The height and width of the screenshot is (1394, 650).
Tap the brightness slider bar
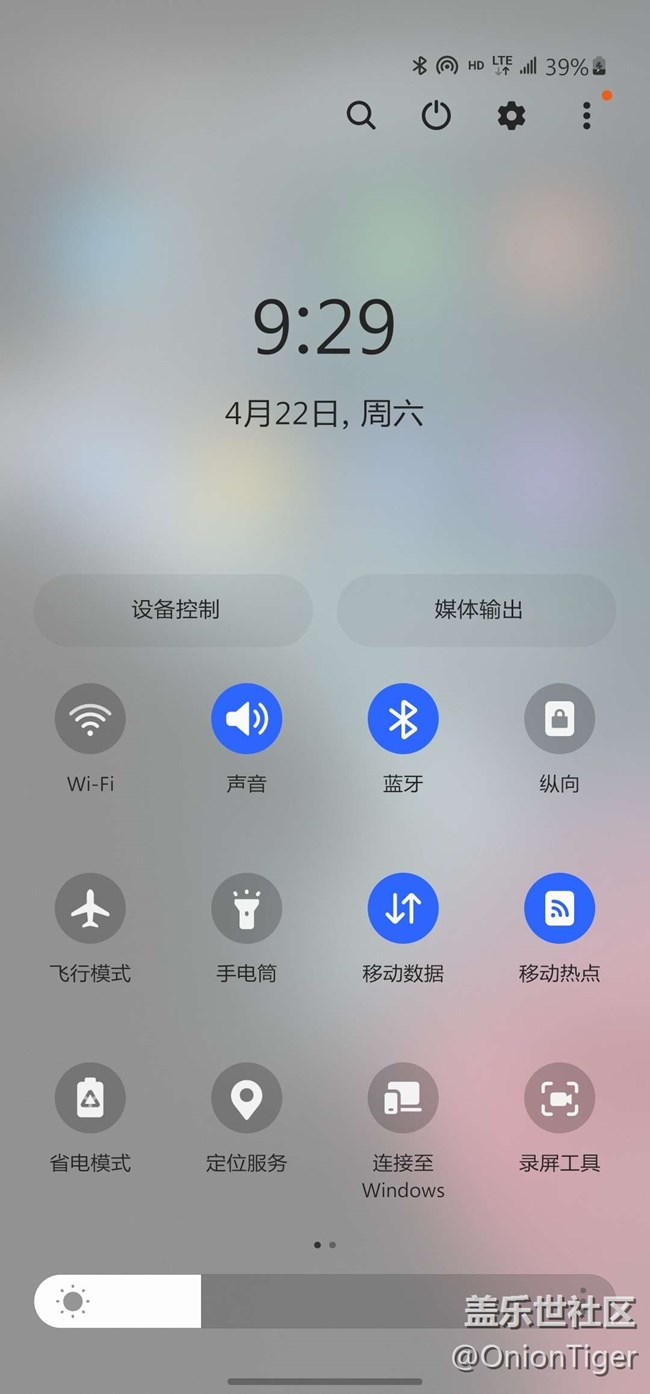[325, 1301]
